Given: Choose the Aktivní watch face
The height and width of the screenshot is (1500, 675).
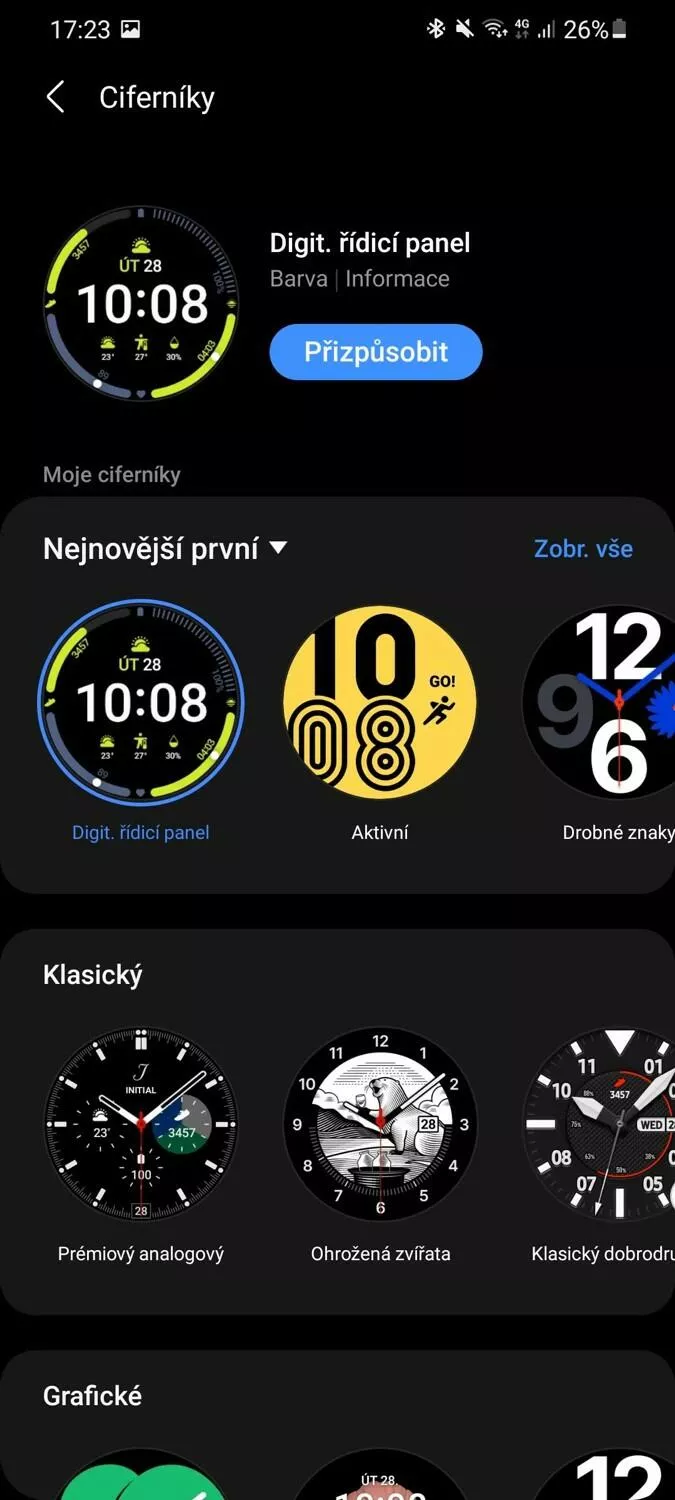Looking at the screenshot, I should click(380, 702).
